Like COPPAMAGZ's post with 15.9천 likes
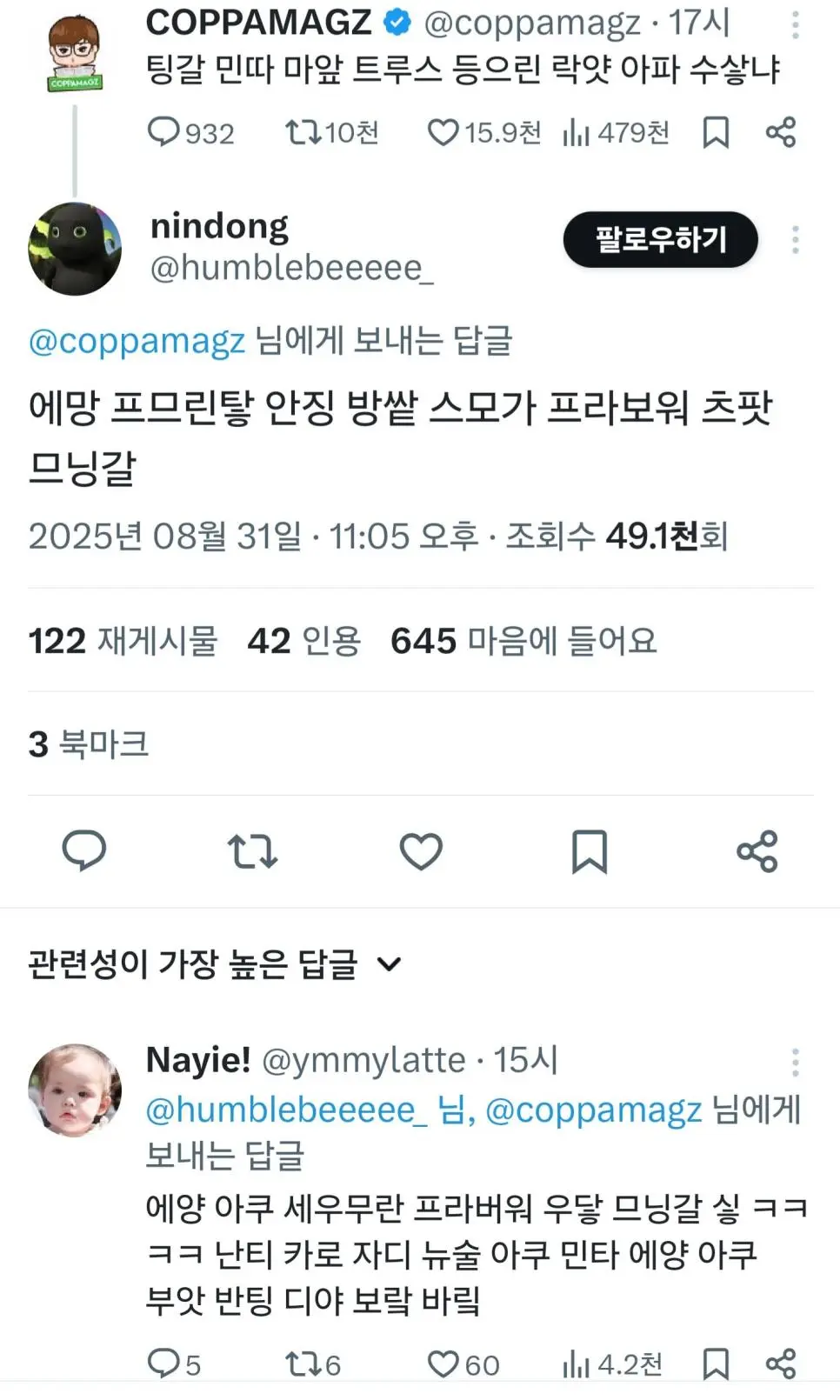This screenshot has width=840, height=1400. click(443, 132)
